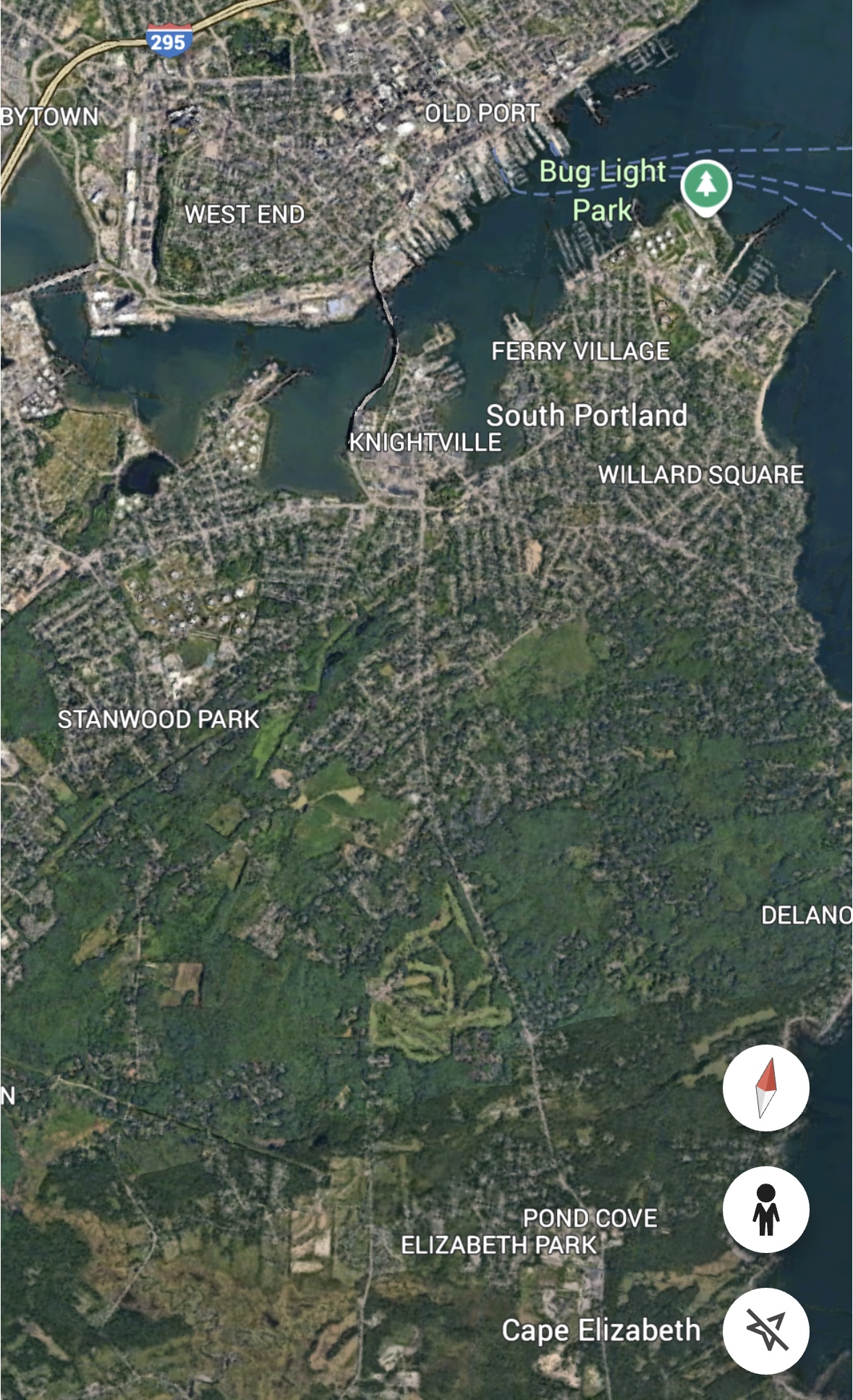Open the Bug Light Park map pin
The height and width of the screenshot is (1400, 853).
(705, 185)
